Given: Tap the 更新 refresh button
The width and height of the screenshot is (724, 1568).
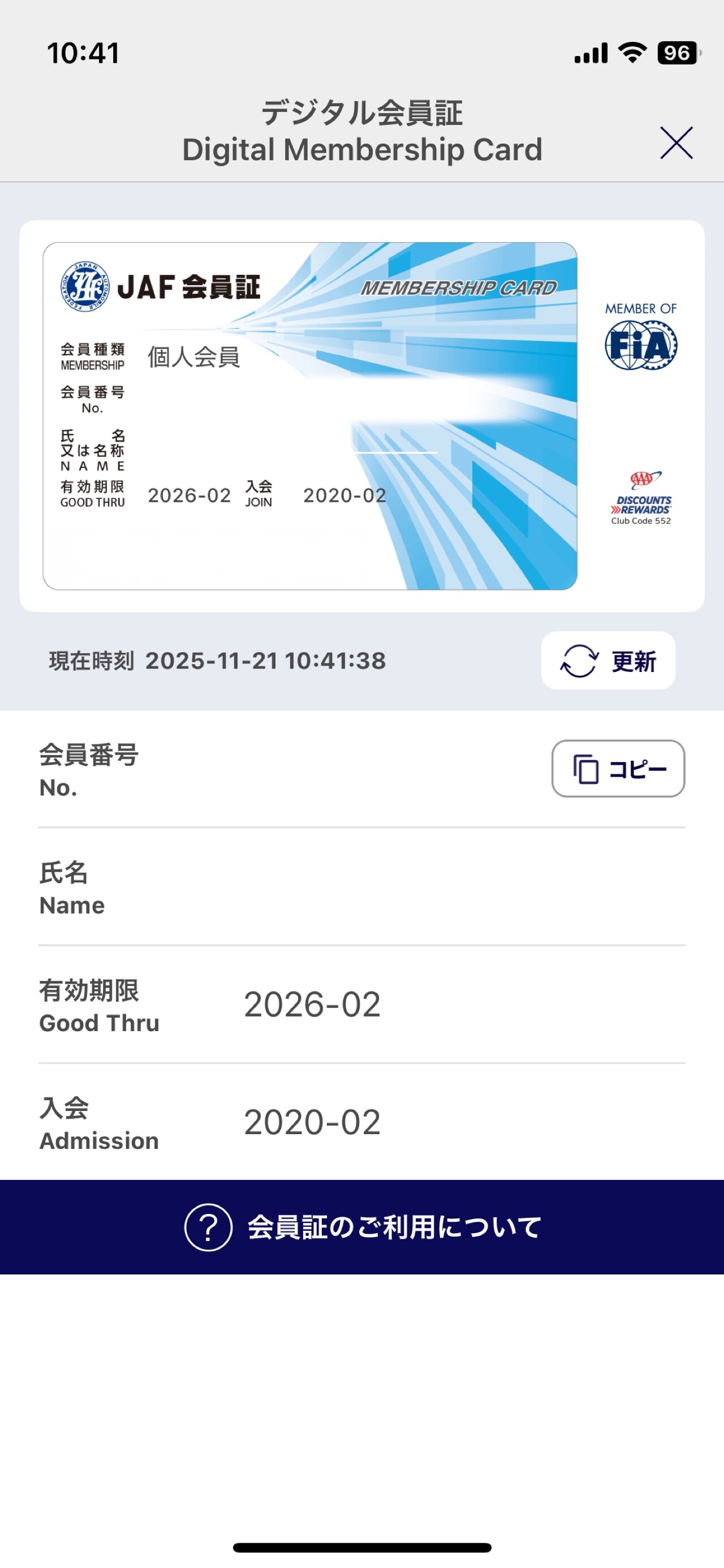Looking at the screenshot, I should 607,661.
